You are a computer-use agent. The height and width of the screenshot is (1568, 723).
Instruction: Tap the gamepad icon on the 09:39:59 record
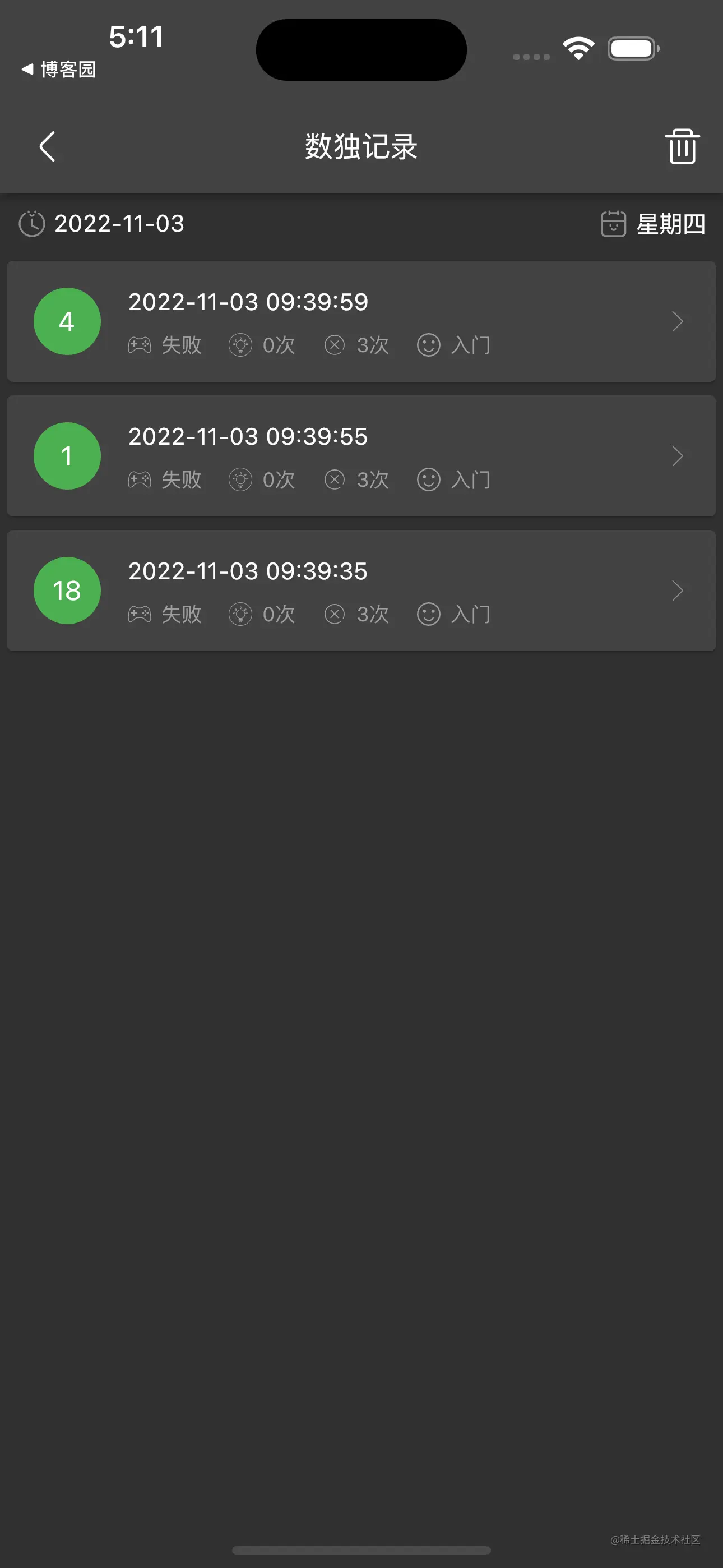tap(140, 344)
